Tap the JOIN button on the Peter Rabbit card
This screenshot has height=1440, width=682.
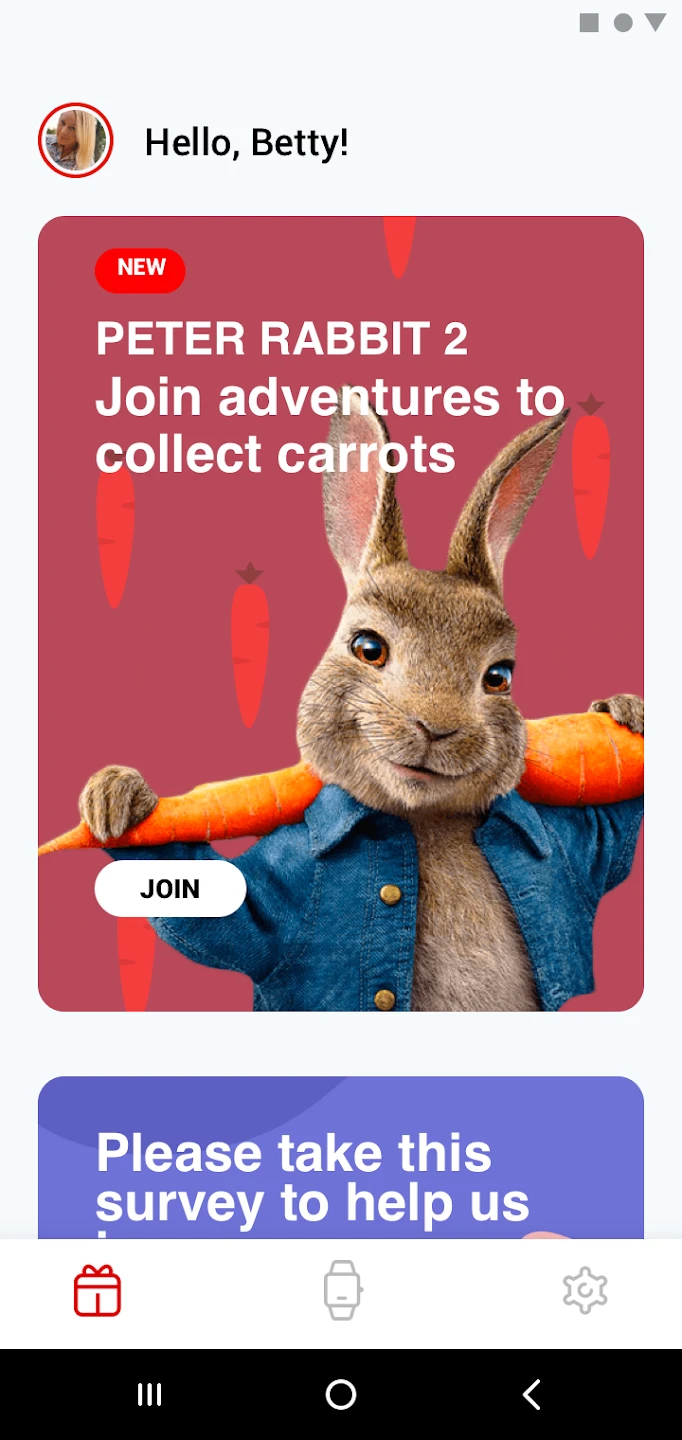pyautogui.click(x=170, y=889)
